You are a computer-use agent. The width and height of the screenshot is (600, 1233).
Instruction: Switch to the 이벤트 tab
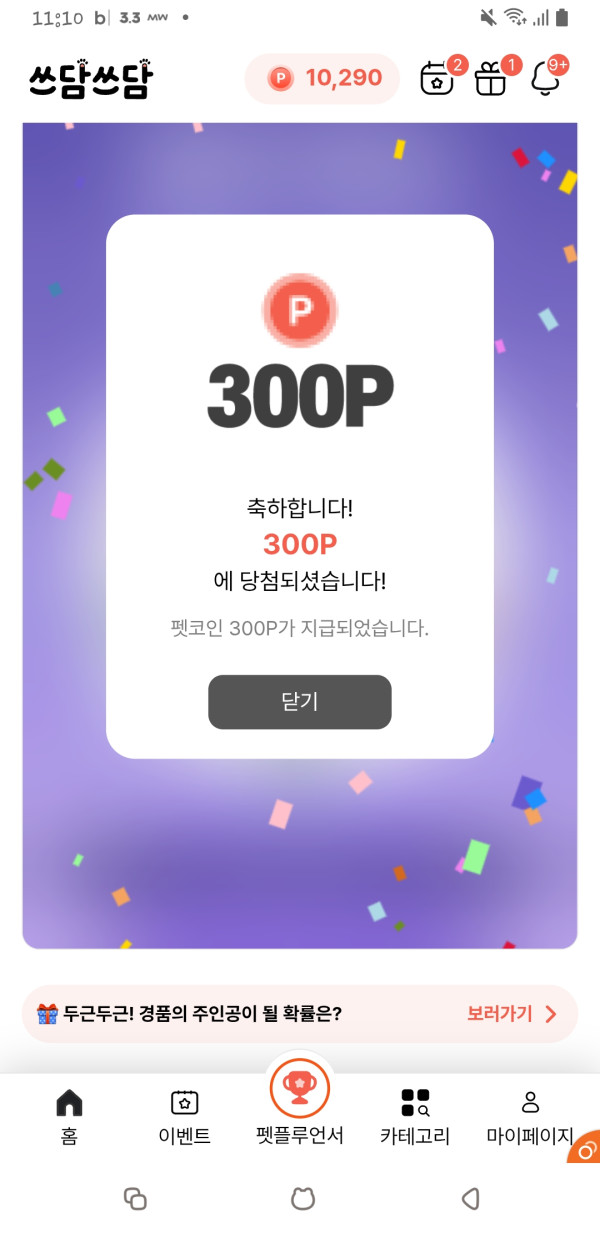(184, 1117)
